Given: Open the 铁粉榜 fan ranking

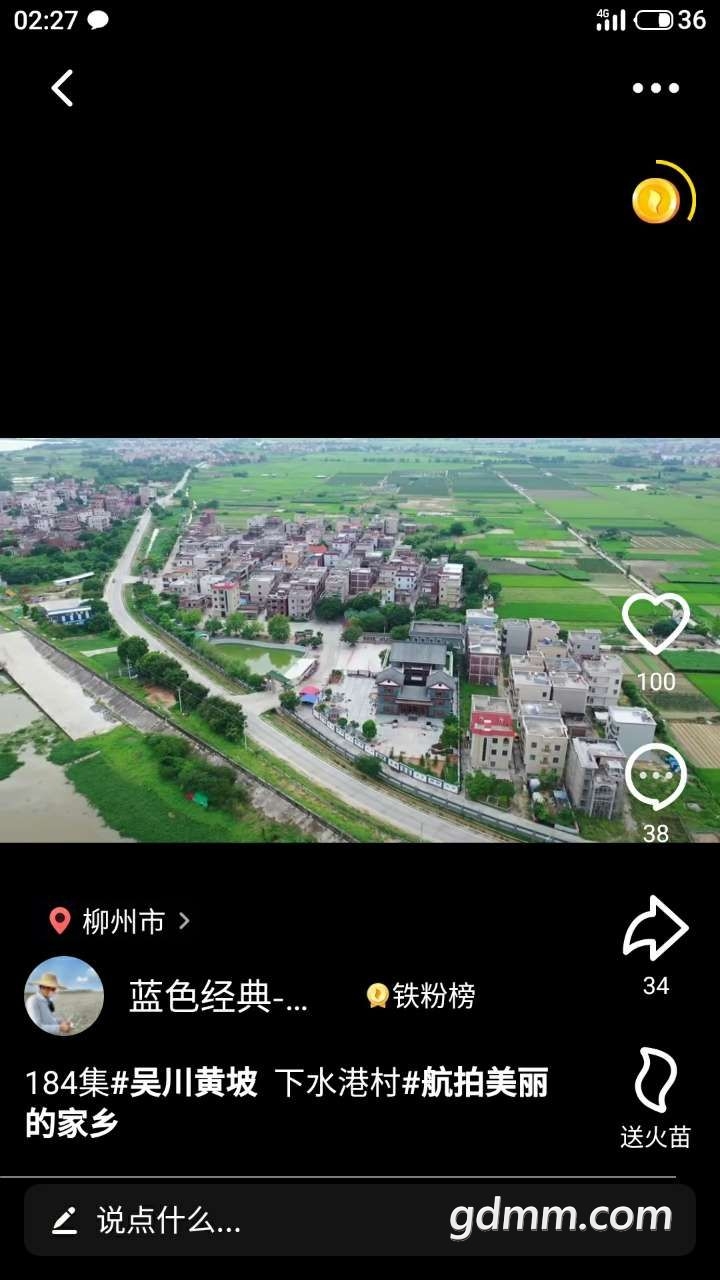Looking at the screenshot, I should [421, 996].
